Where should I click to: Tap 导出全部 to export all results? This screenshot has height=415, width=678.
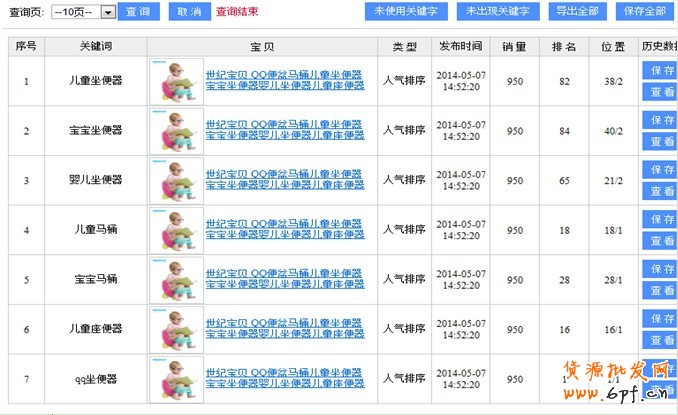tap(577, 11)
